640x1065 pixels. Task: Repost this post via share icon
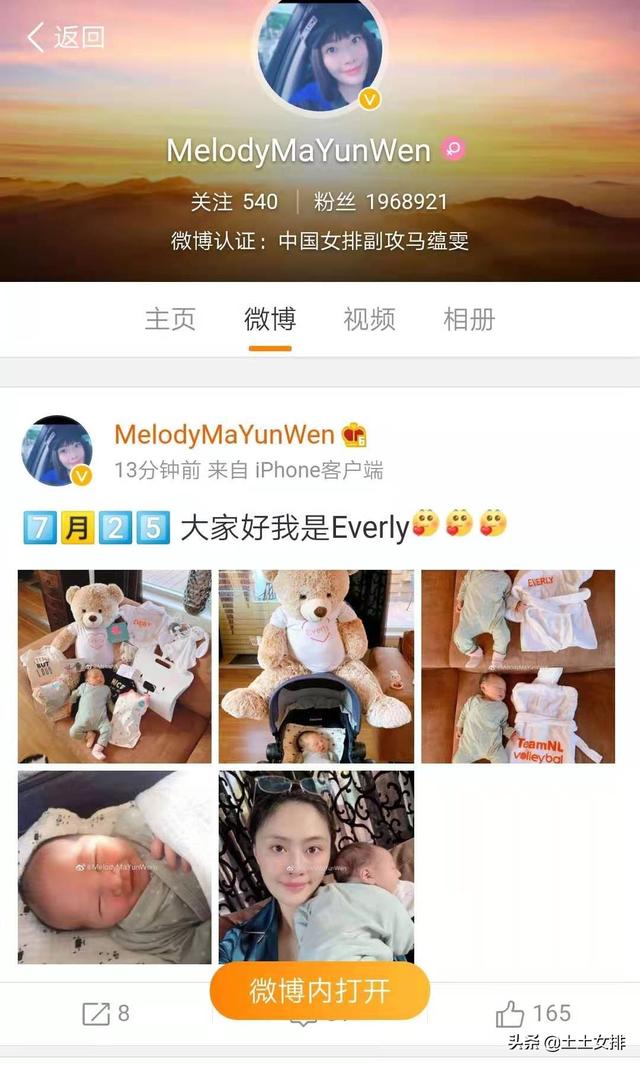105,1014
